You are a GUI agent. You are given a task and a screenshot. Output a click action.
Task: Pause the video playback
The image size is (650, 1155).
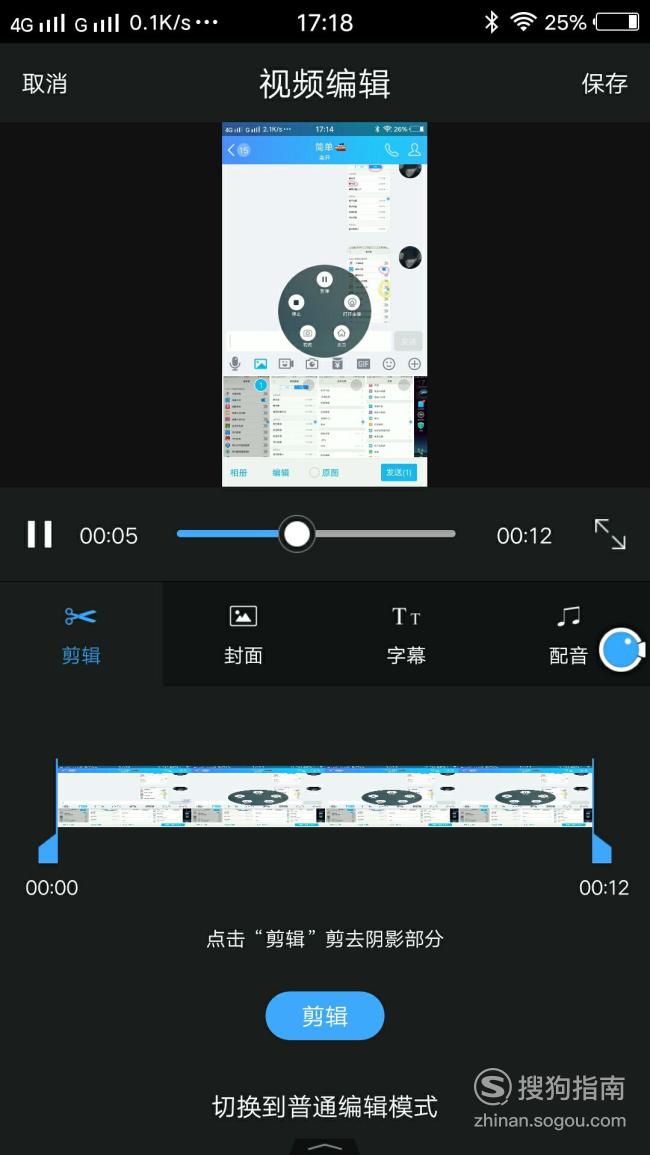pos(40,535)
